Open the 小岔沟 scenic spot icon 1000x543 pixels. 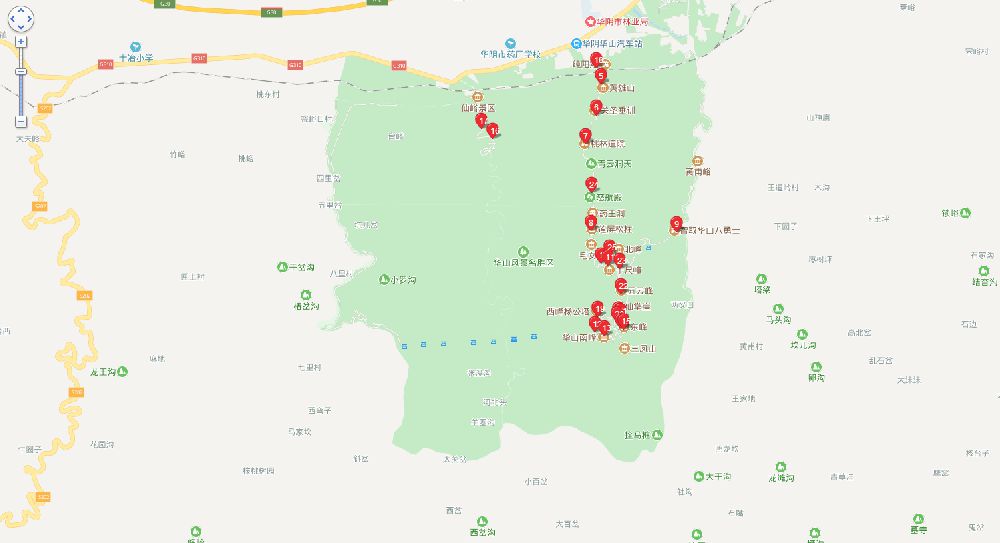tap(385, 280)
